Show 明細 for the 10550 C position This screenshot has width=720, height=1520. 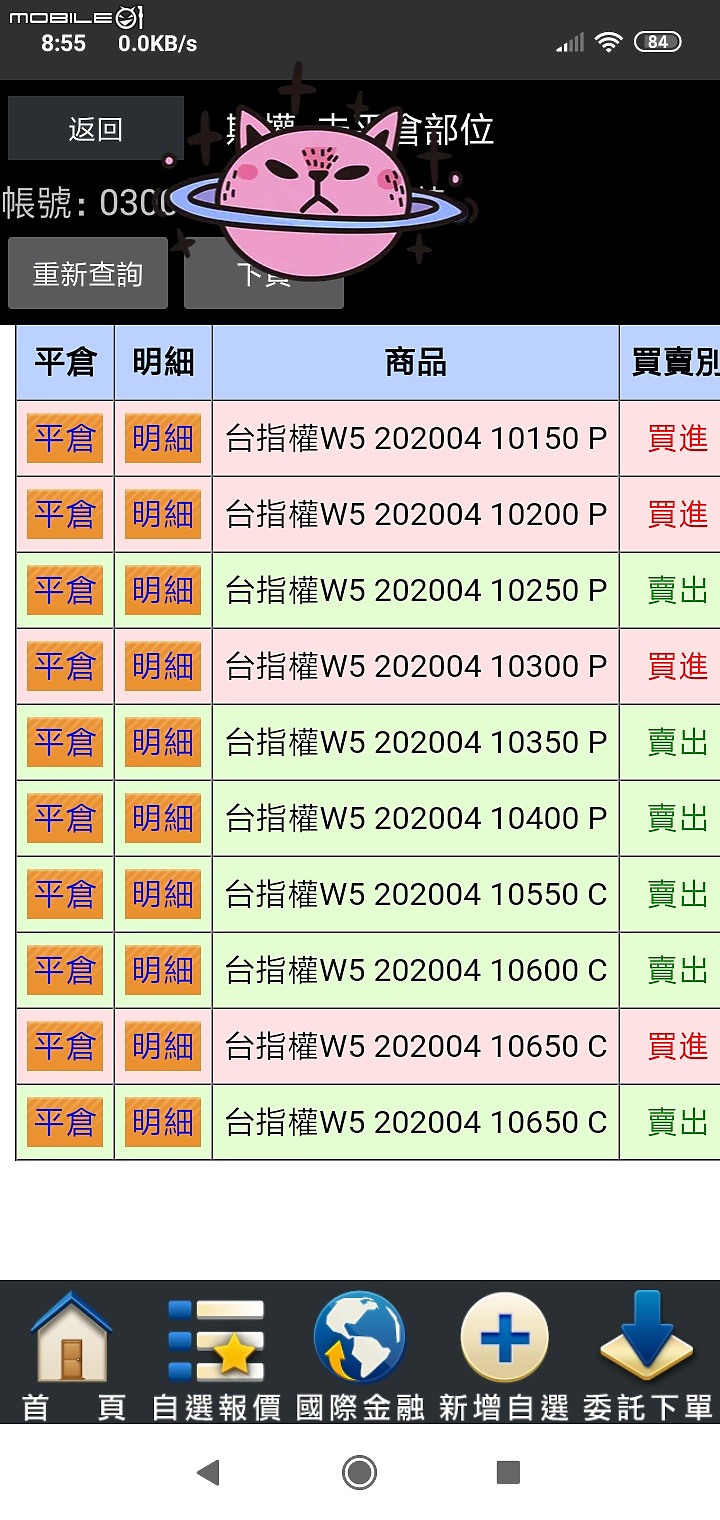click(x=163, y=894)
